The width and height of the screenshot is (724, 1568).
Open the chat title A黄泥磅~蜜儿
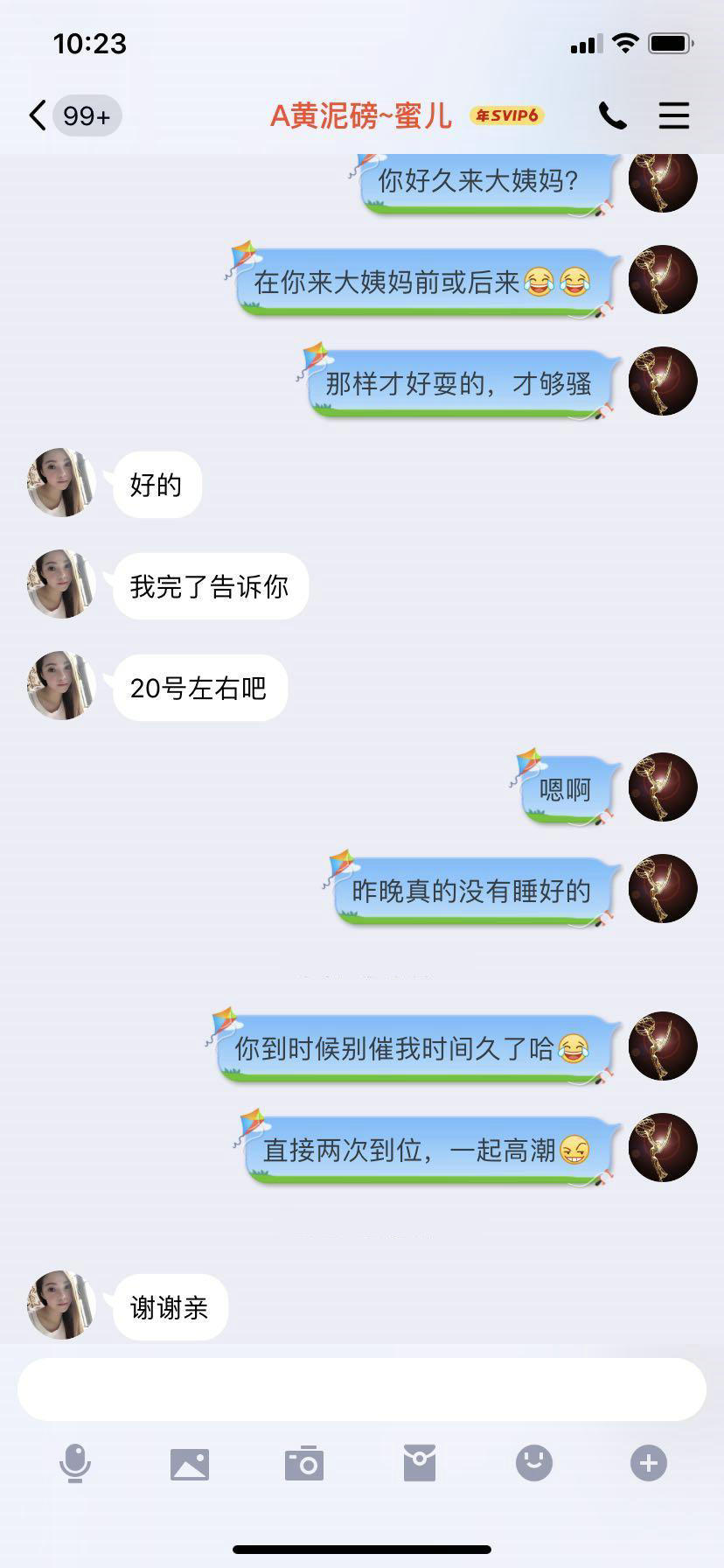click(x=361, y=115)
